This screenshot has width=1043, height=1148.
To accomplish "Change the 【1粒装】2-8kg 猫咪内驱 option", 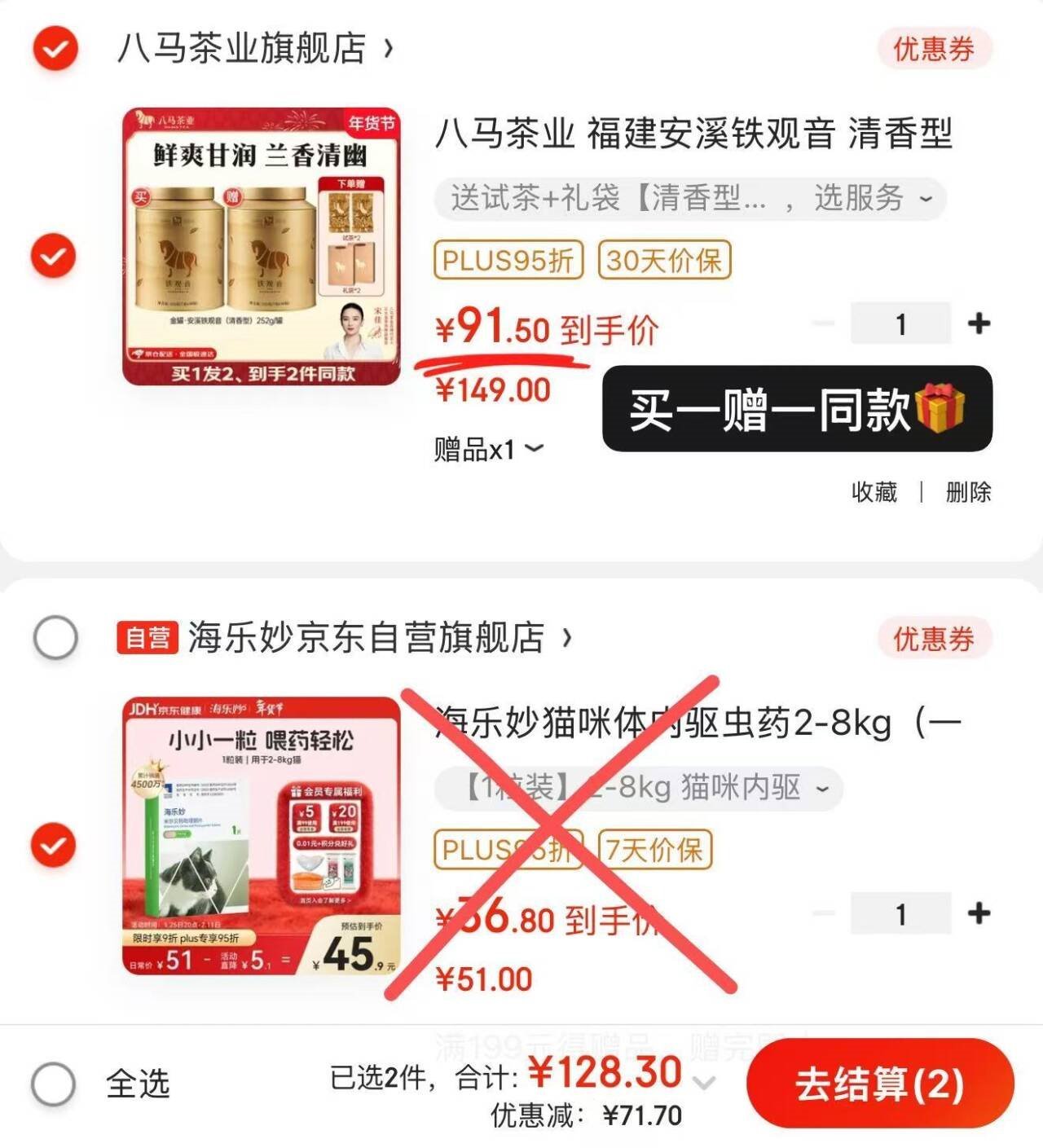I will (x=639, y=787).
